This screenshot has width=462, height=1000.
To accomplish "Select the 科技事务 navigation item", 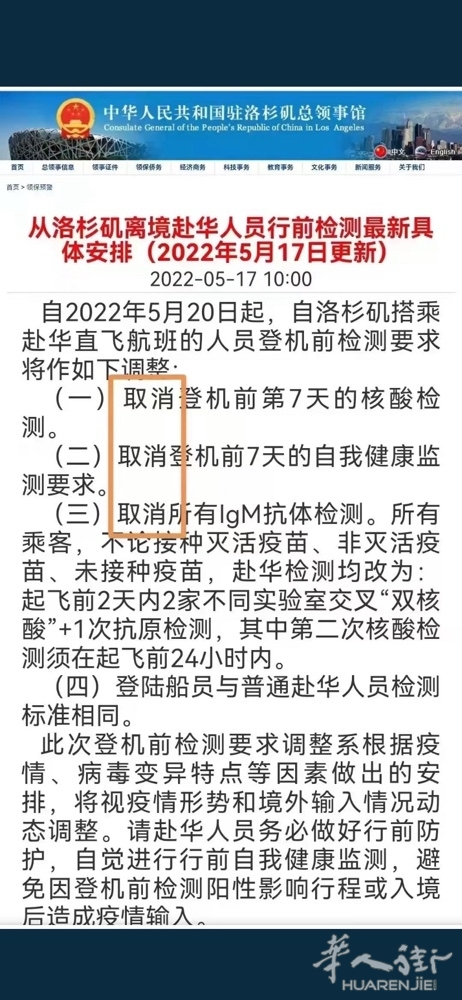I will pos(237,167).
